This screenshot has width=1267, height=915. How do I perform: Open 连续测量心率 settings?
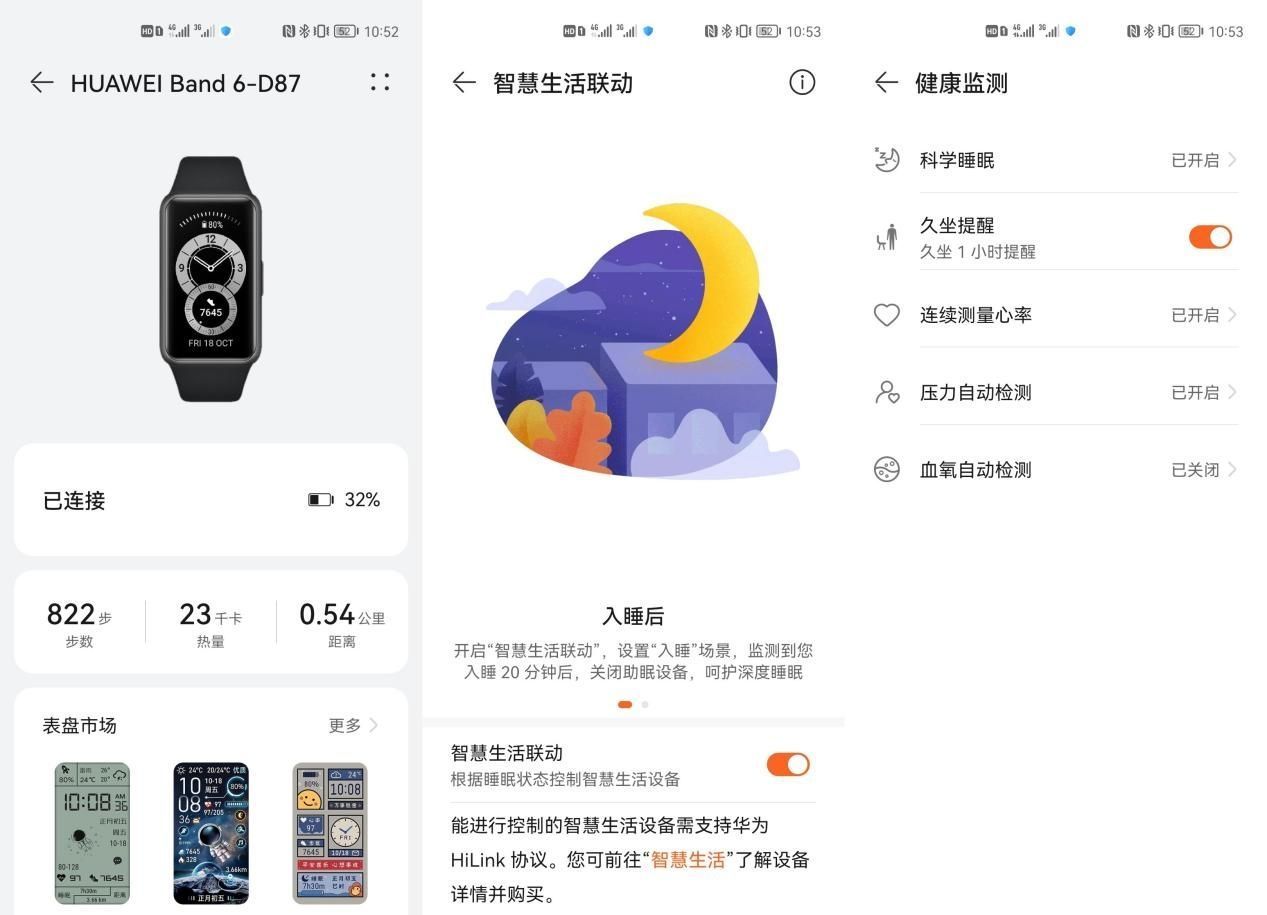pyautogui.click(x=1055, y=315)
